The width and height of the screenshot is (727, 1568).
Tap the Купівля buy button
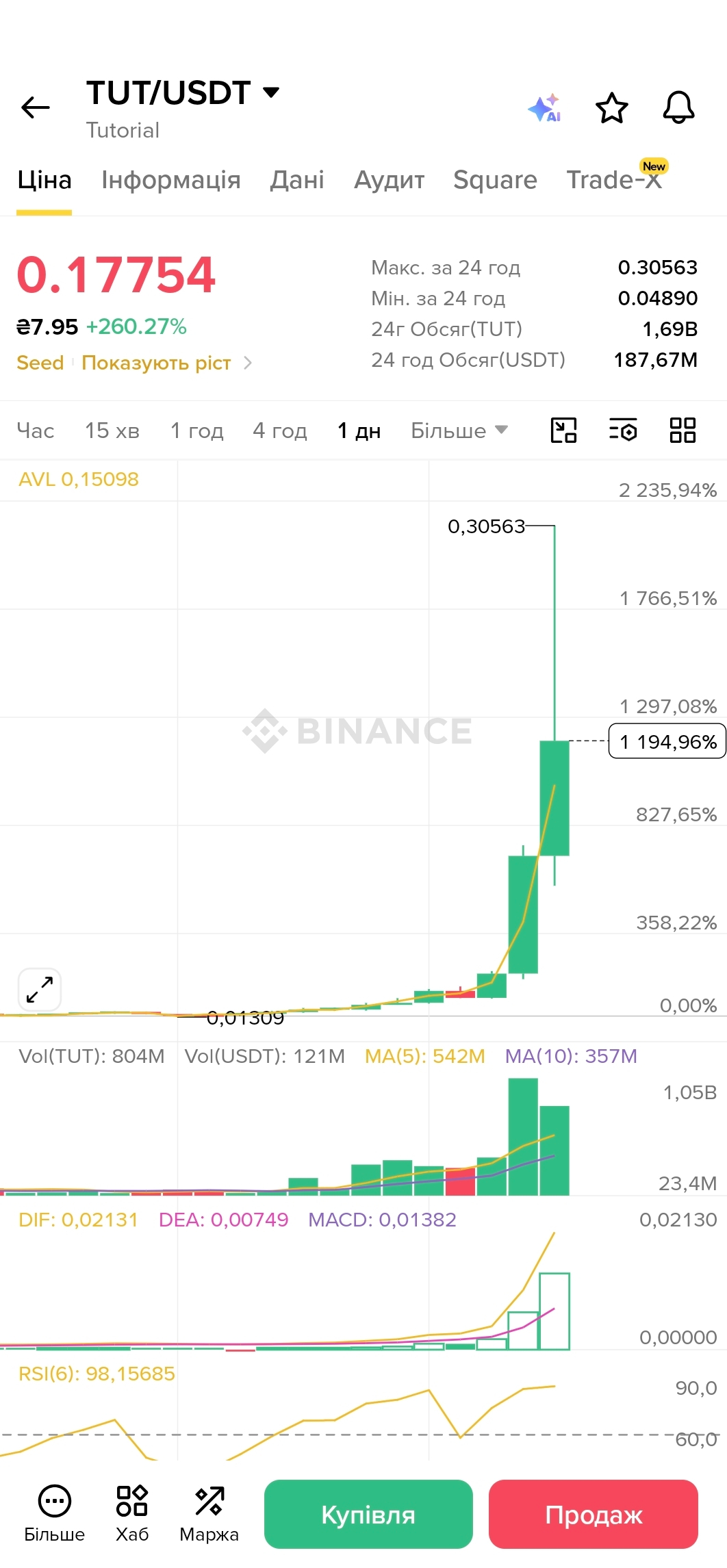point(368,1514)
